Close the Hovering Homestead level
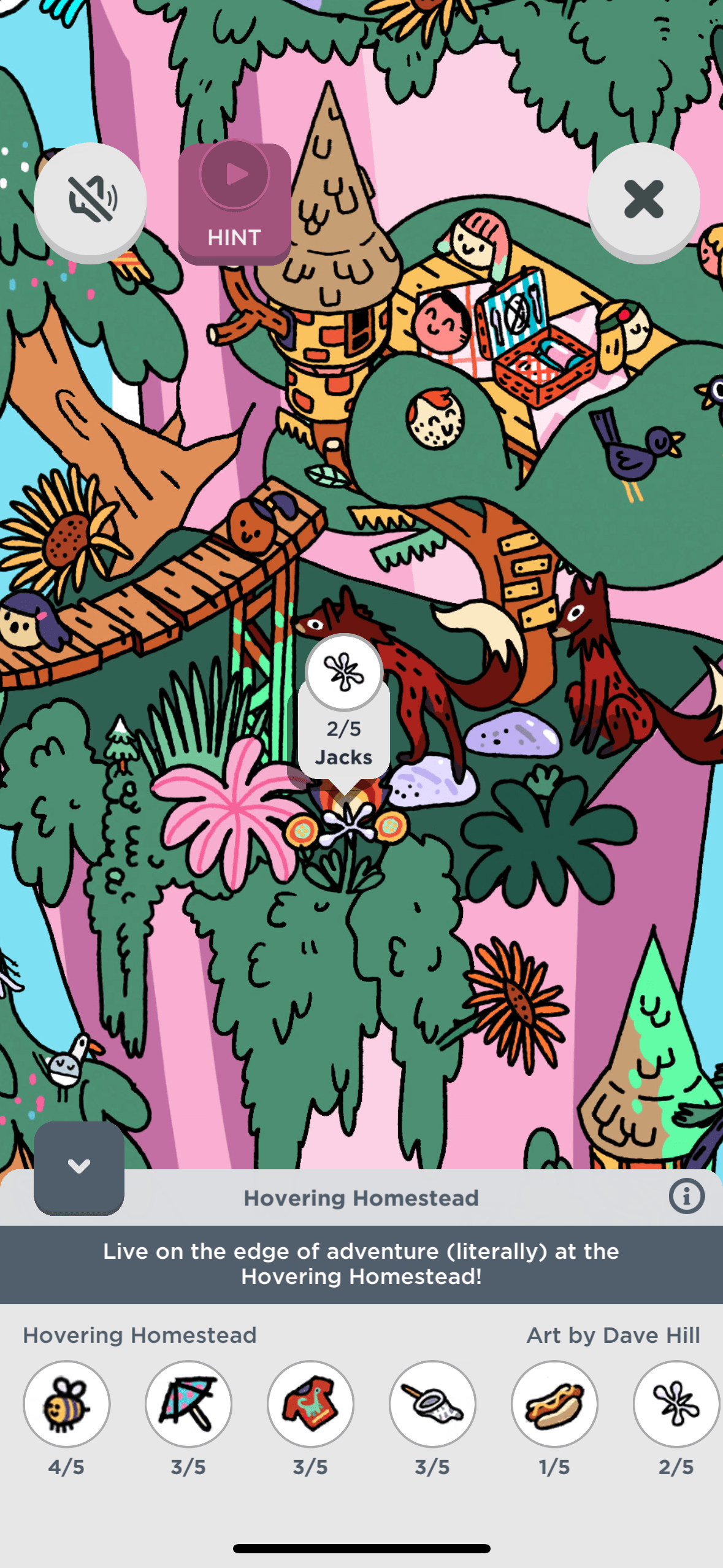Viewport: 723px width, 1568px height. click(643, 199)
